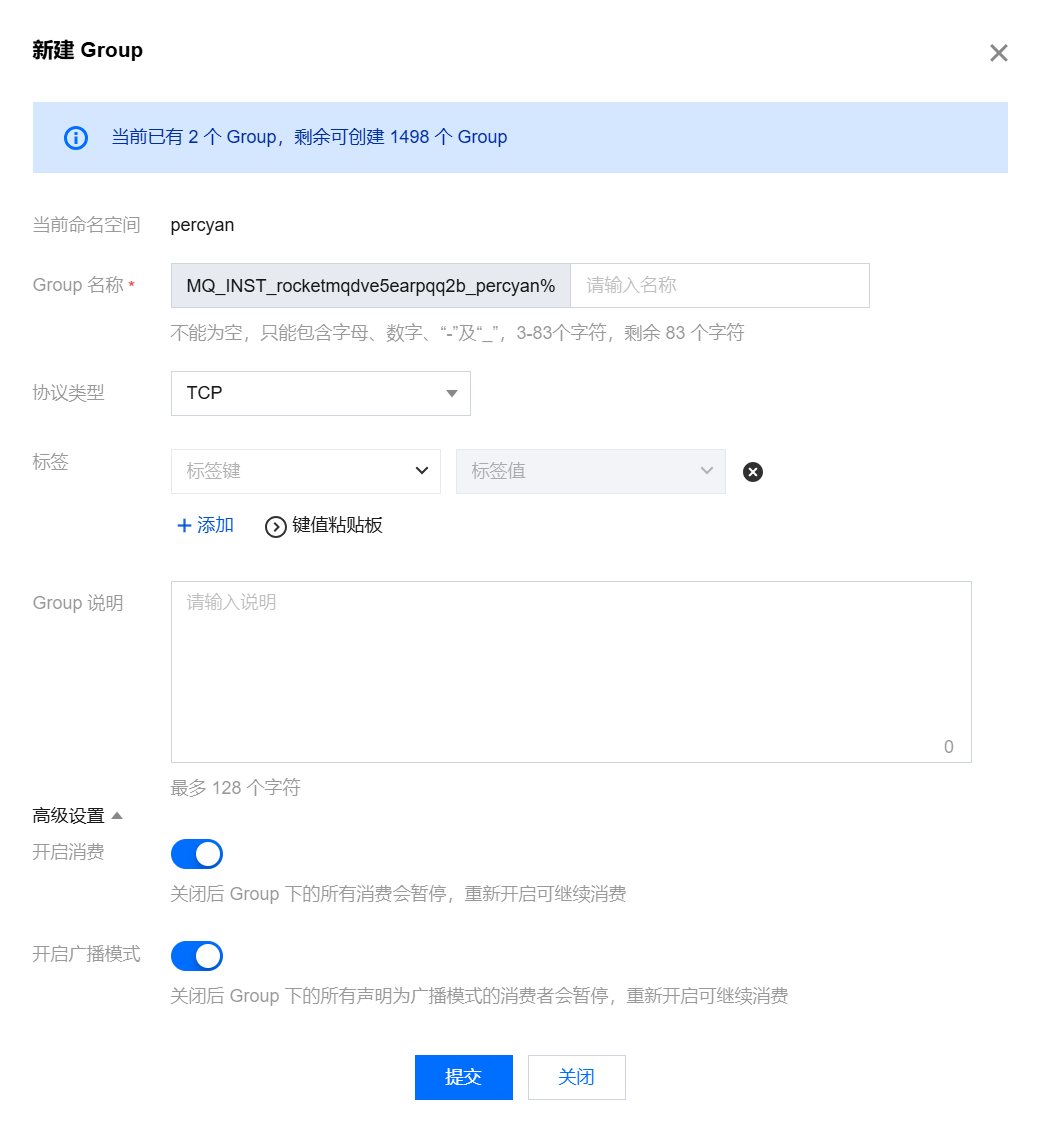Viewport: 1044px width, 1133px height.
Task: Disable the 开启广播模式 switch
Action: (x=197, y=956)
